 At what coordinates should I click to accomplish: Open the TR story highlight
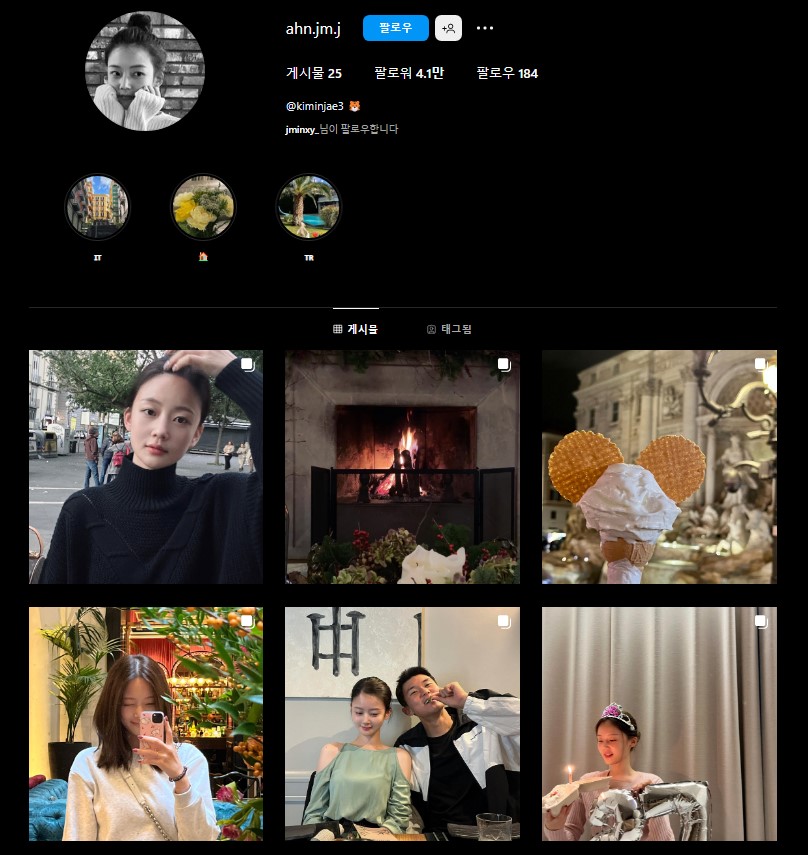[x=309, y=207]
